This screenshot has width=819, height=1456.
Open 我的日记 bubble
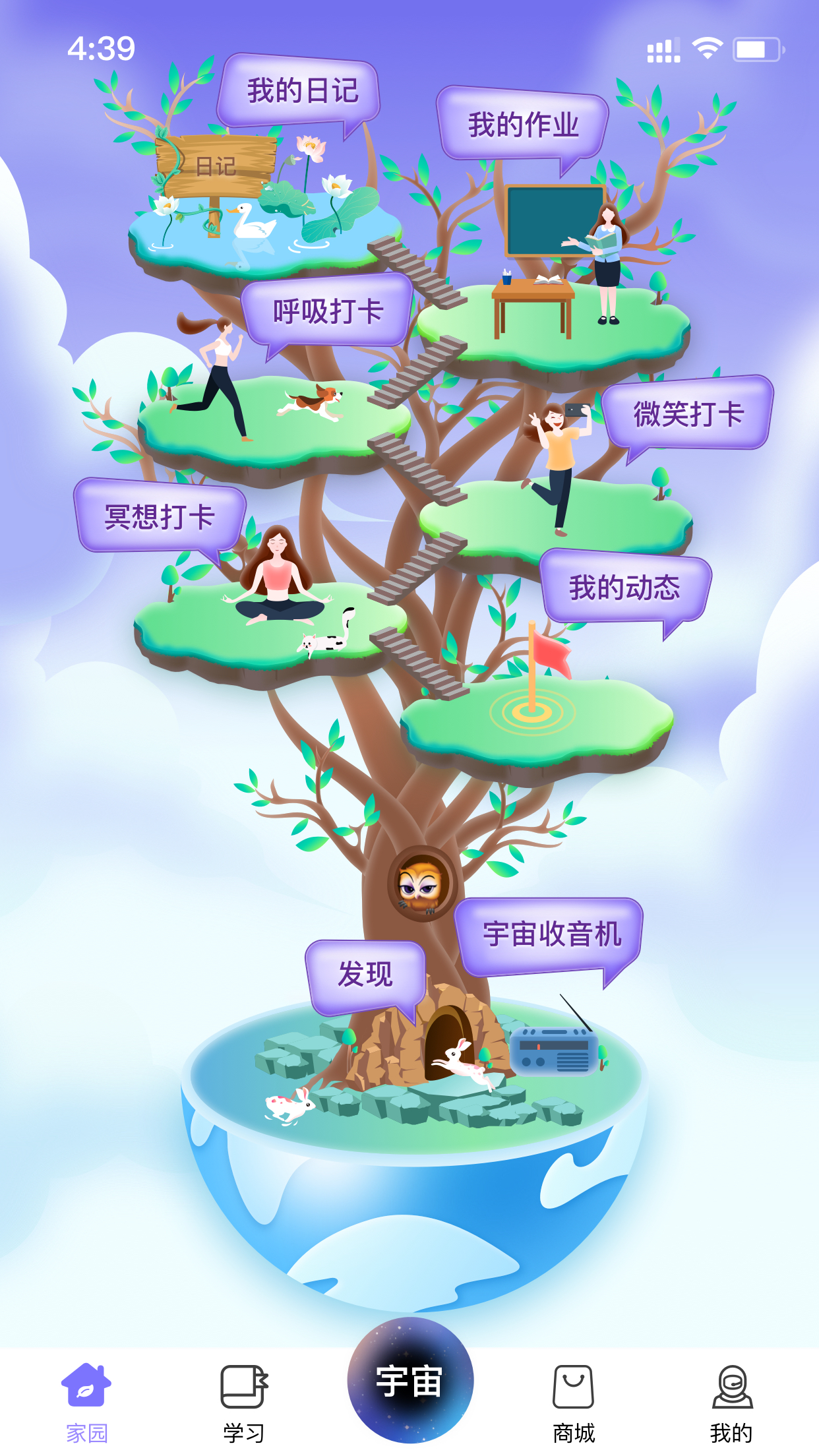click(x=302, y=91)
